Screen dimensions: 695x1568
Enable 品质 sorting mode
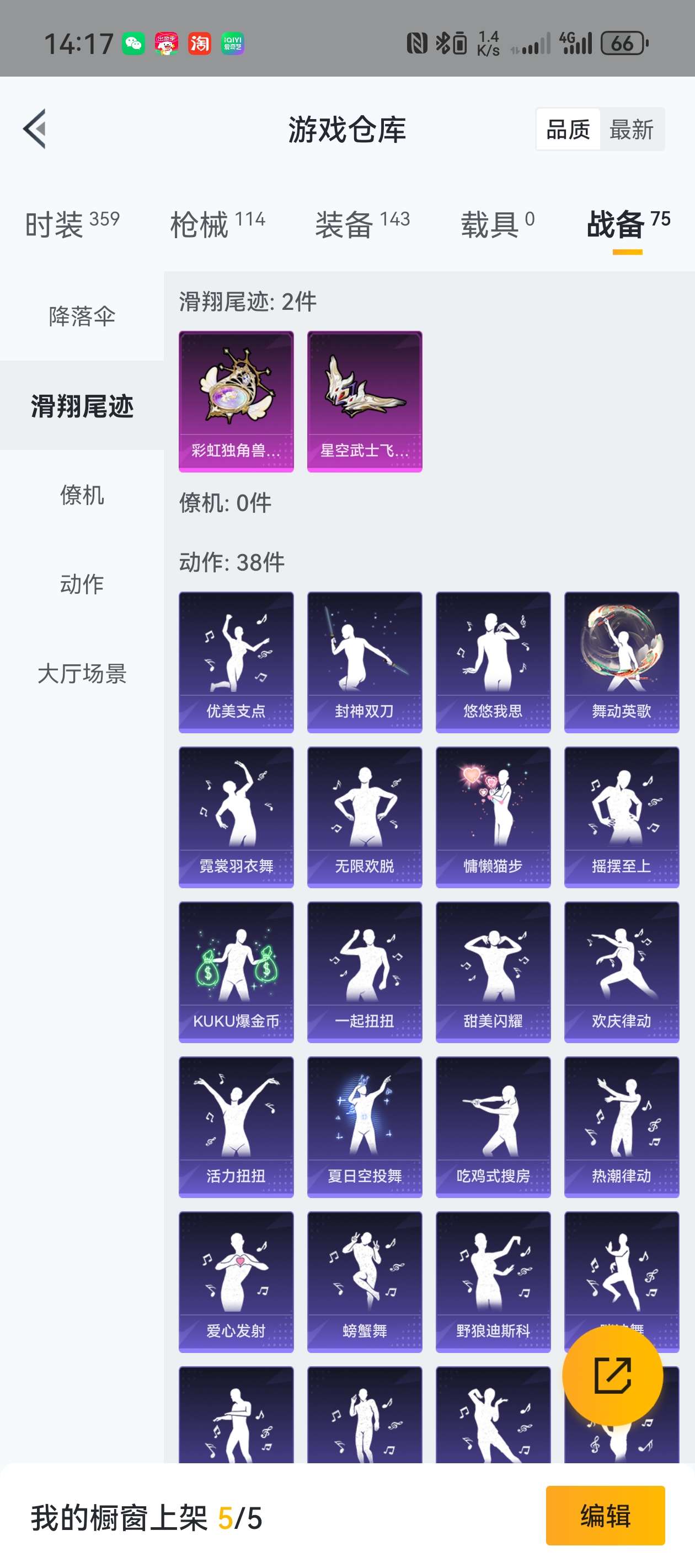point(568,130)
